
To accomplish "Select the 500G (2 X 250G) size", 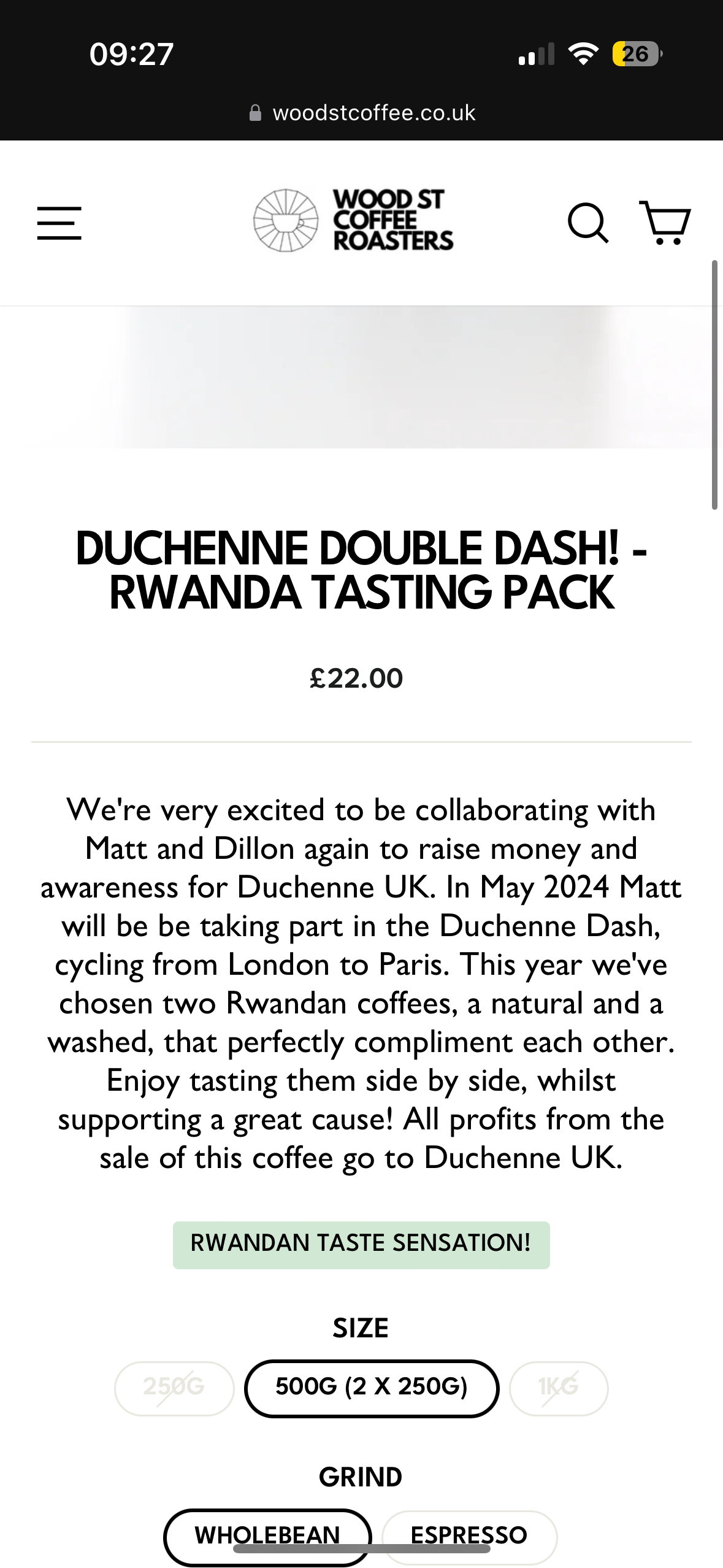I will [x=372, y=1388].
